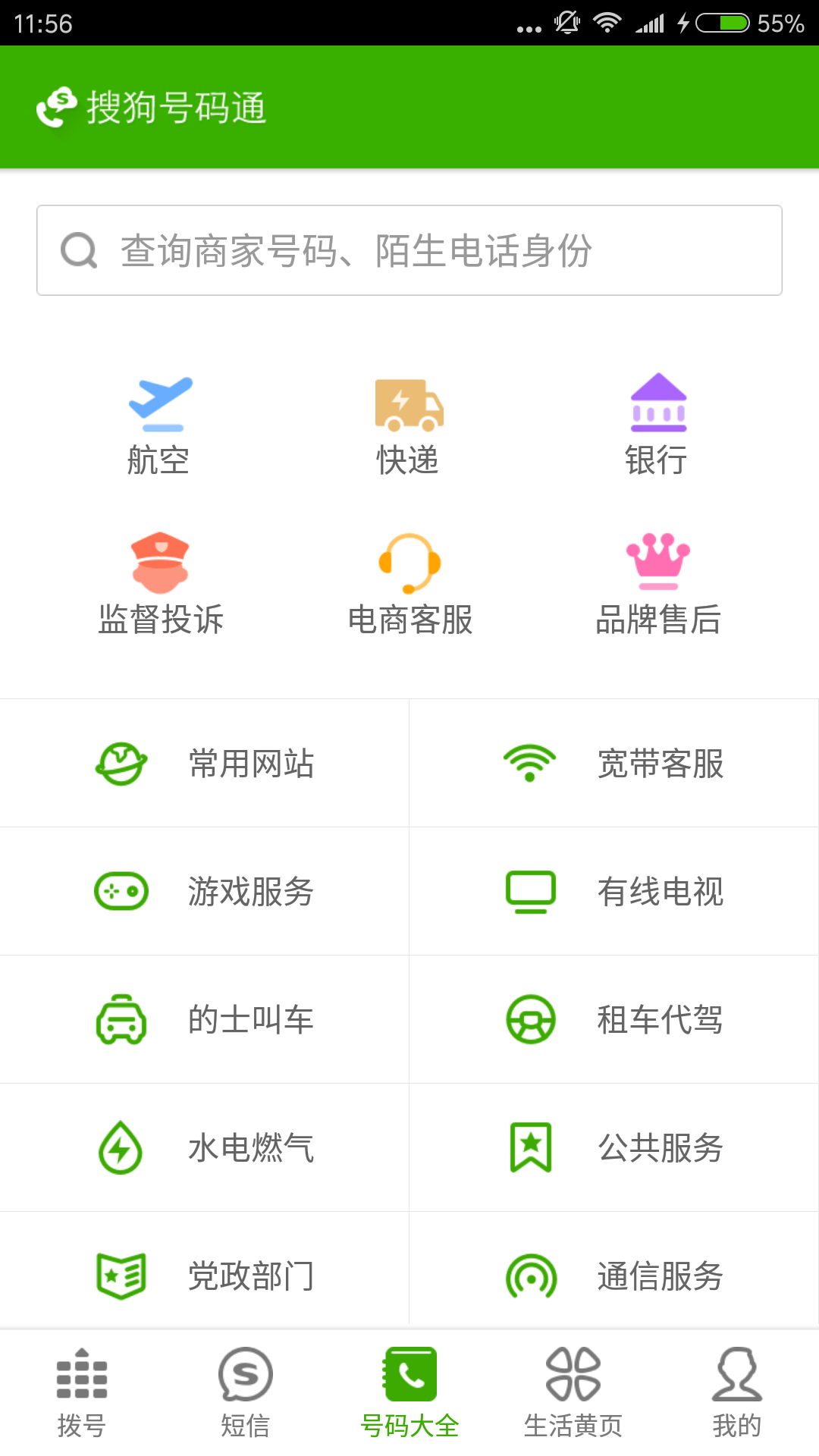View 水电燃气 utility numbers
The height and width of the screenshot is (1456, 819).
point(205,1147)
